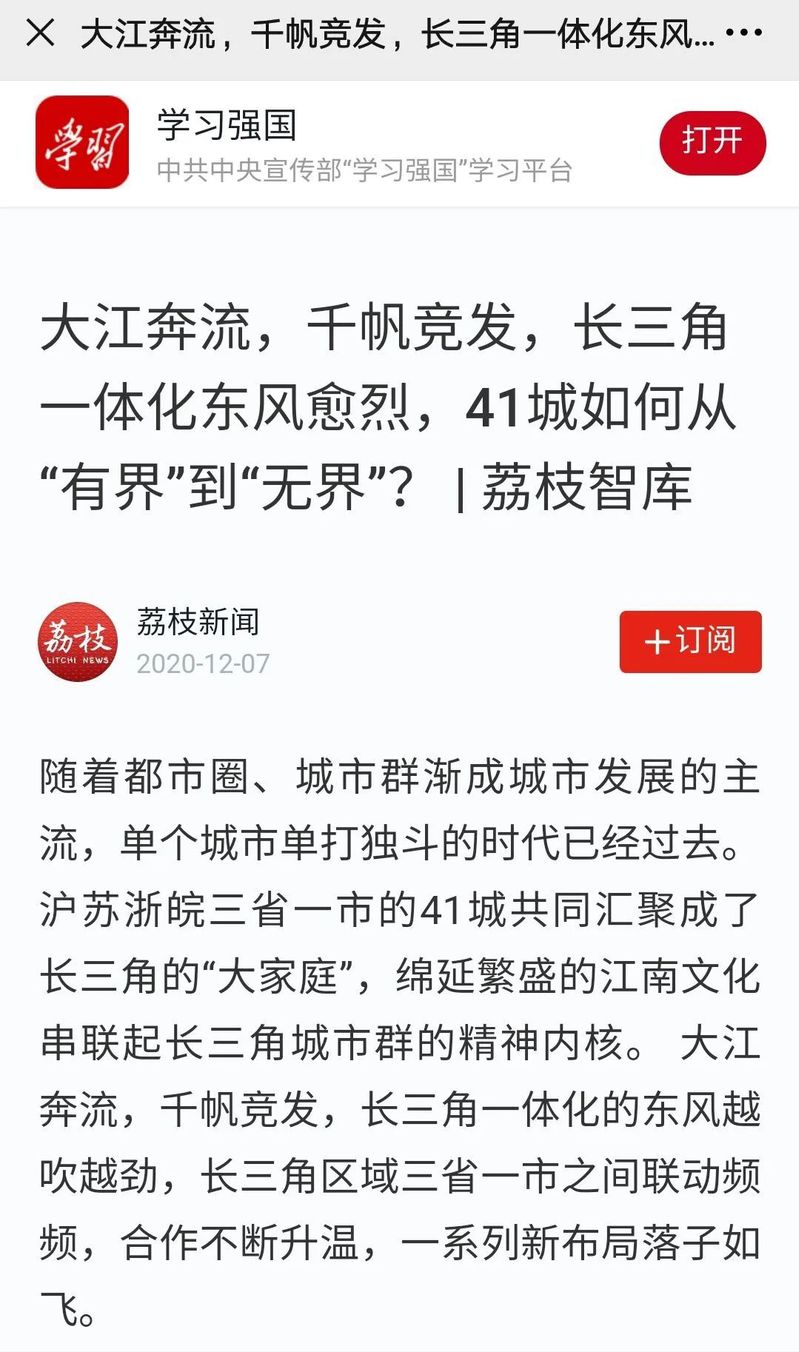The width and height of the screenshot is (799, 1352).
Task: Open the three-dot overflow menu
Action: click(x=742, y=35)
